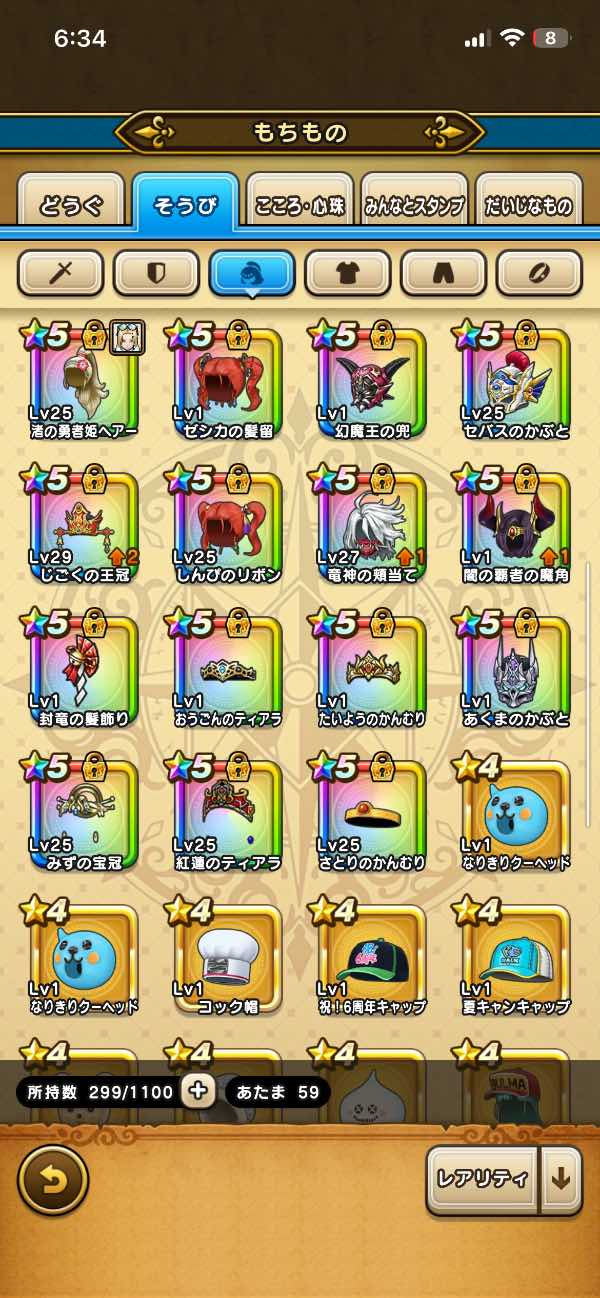Open the こころ・心珠 tab
The image size is (600, 1298).
click(300, 205)
